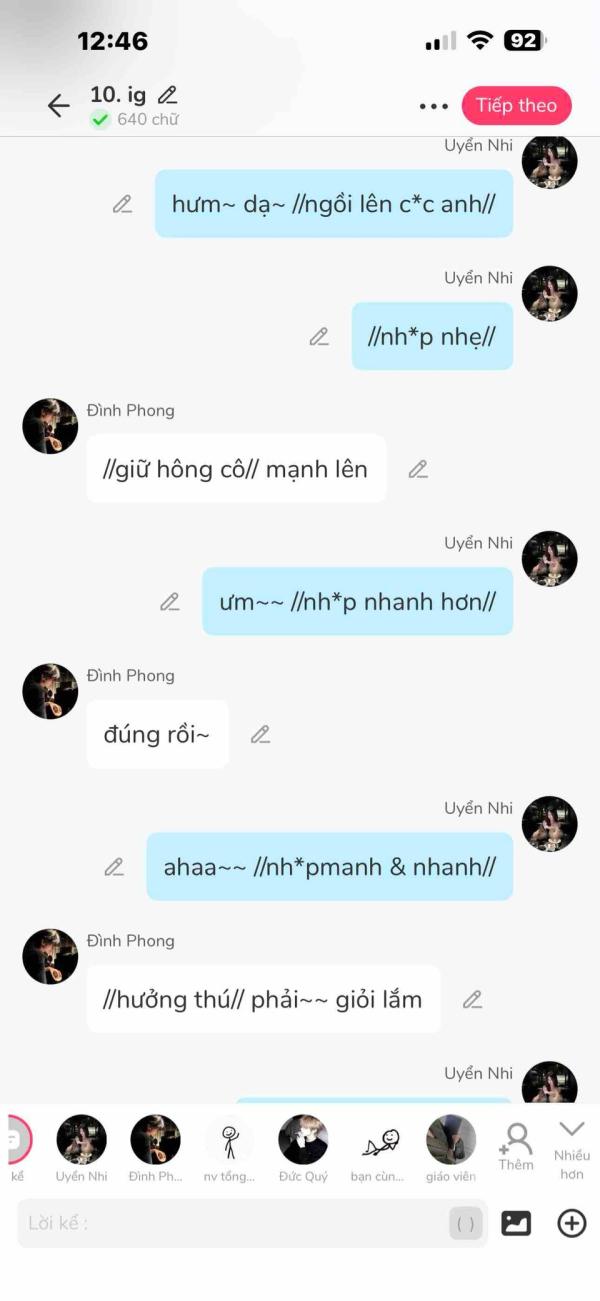Select the Đức Quý character
The height and width of the screenshot is (1301, 600).
click(x=303, y=1141)
